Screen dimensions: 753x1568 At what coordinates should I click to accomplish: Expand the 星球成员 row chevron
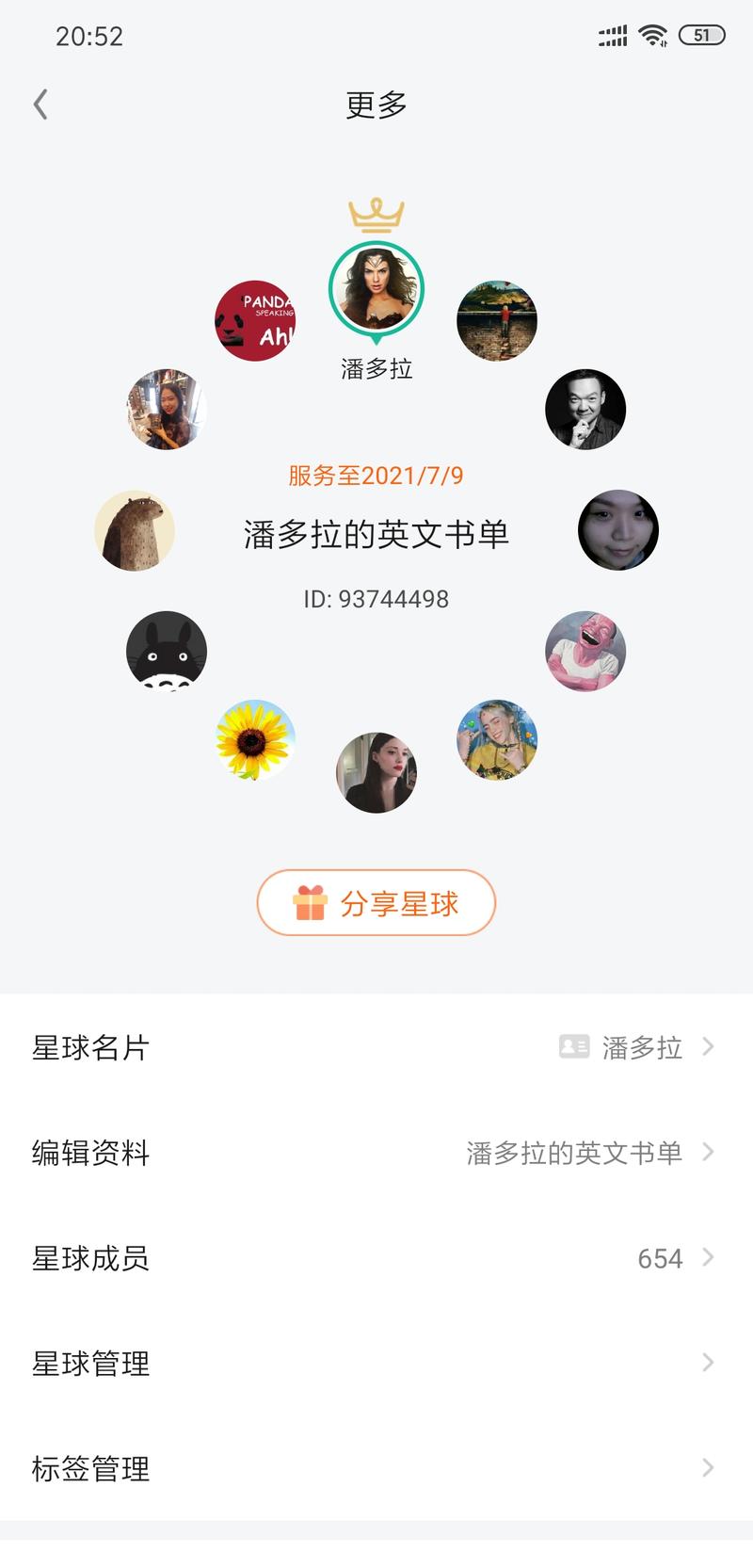[x=708, y=1257]
